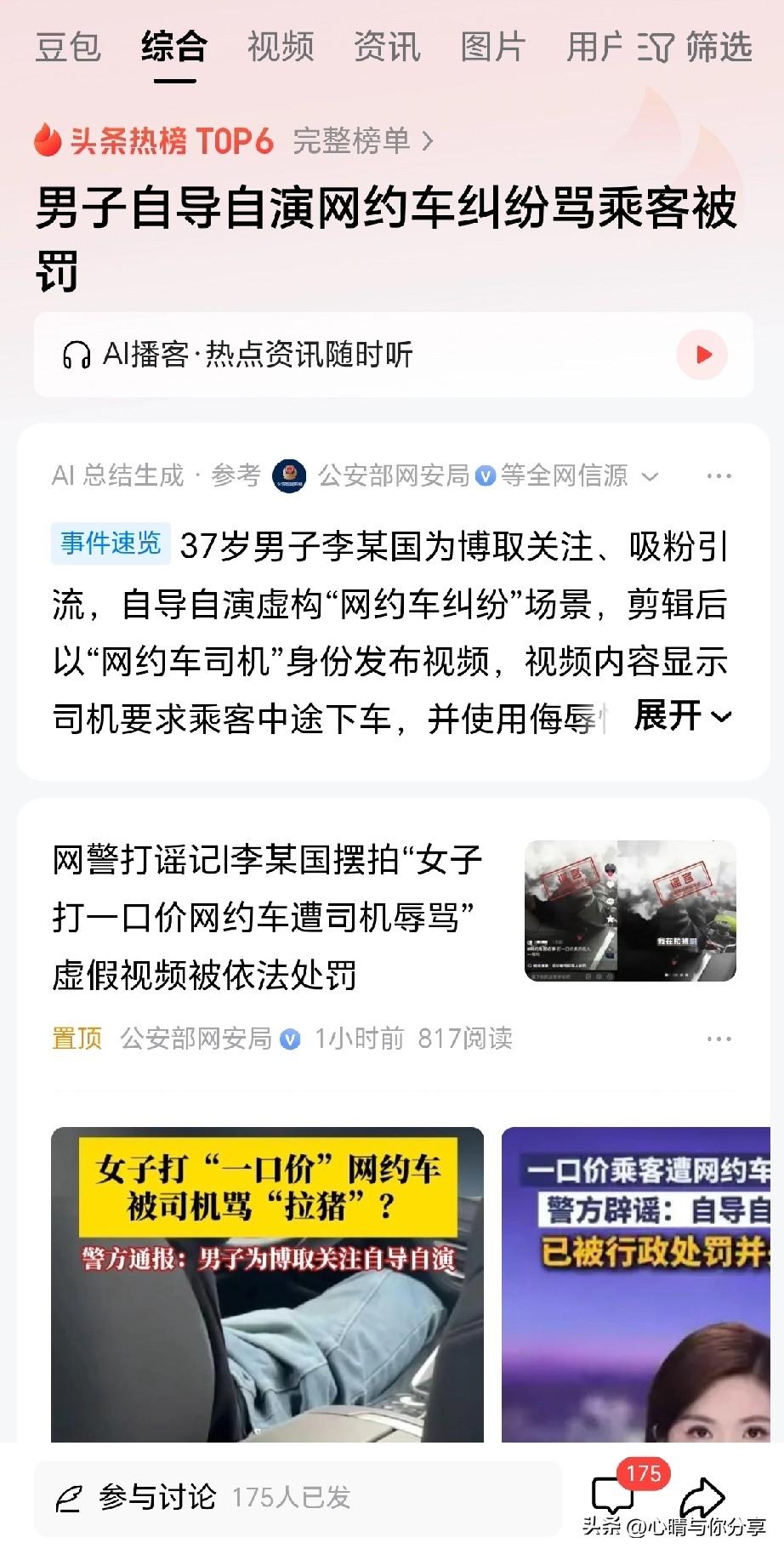Select the 用户 tab
This screenshot has height=1554, width=784.
pyautogui.click(x=598, y=47)
